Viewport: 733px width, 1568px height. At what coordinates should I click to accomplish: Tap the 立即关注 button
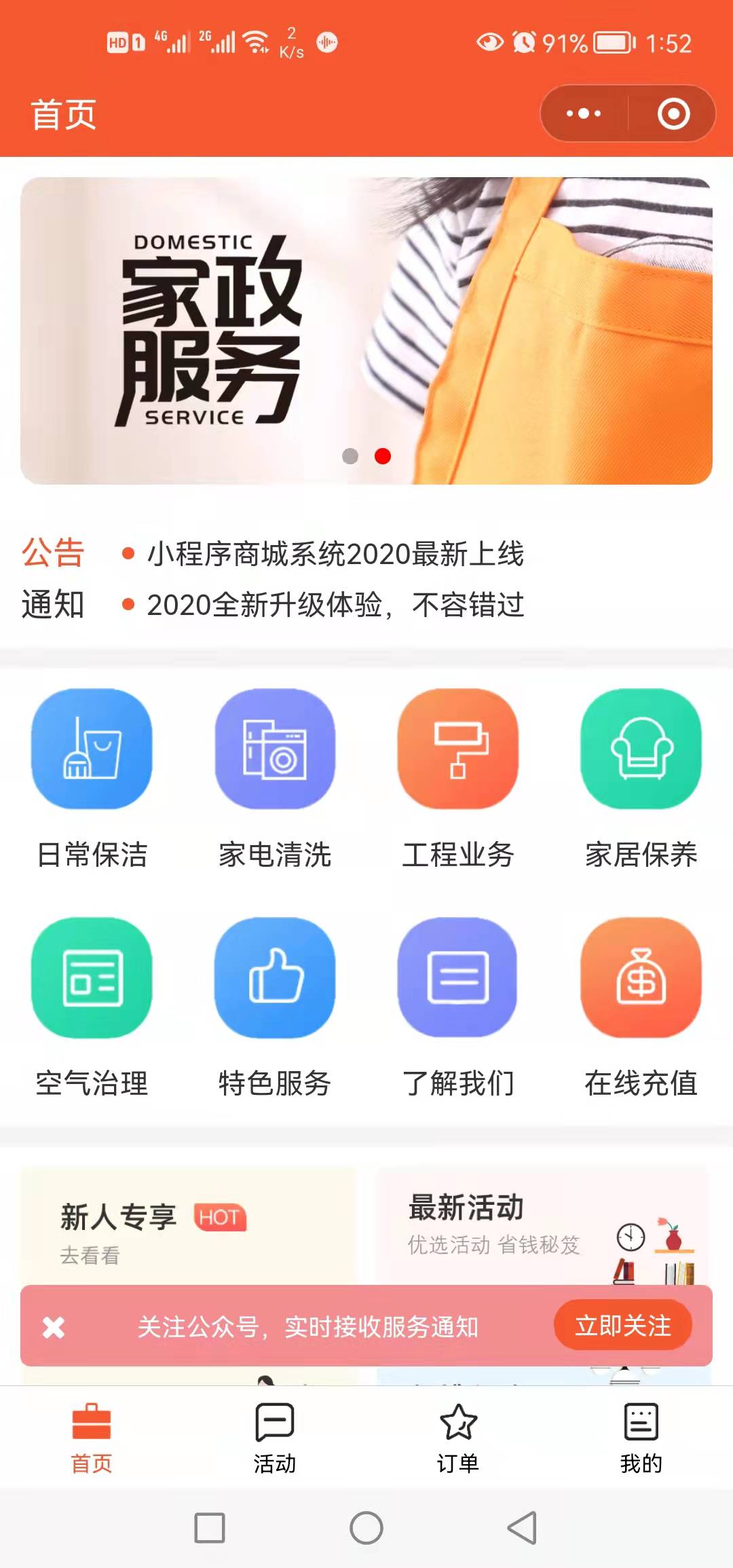click(622, 1326)
